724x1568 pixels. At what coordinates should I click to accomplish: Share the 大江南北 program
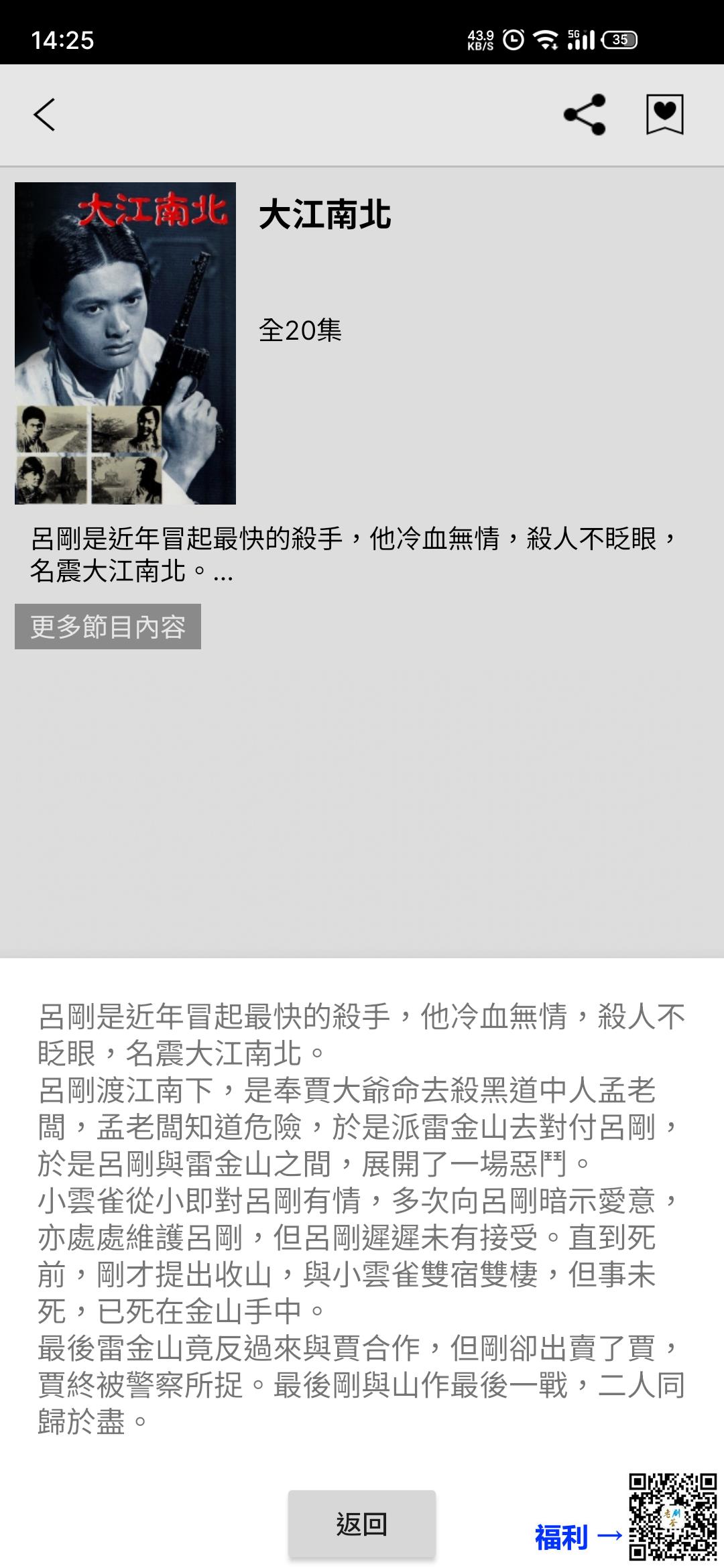pyautogui.click(x=585, y=115)
